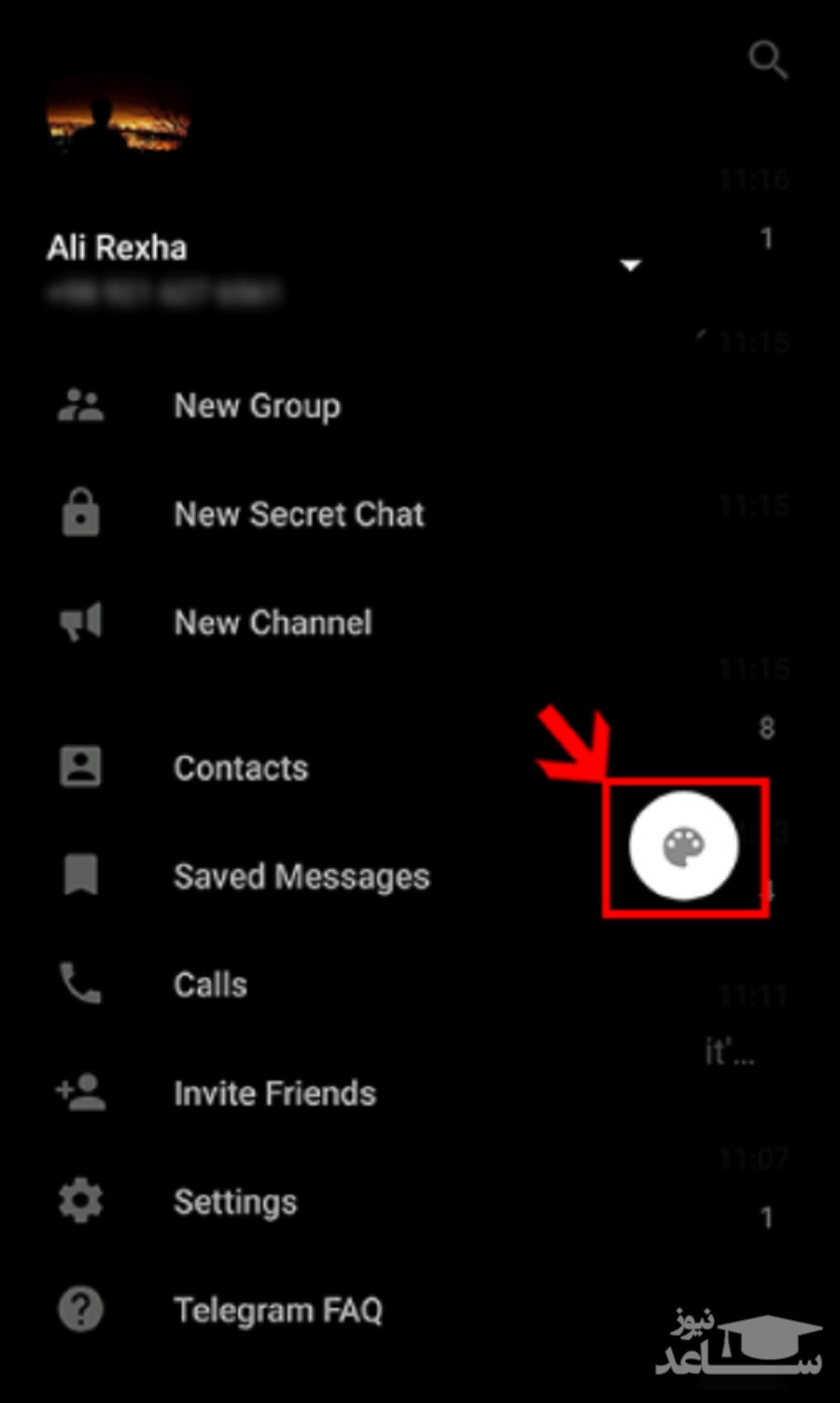Open the Calls history
Image resolution: width=840 pixels, height=1403 pixels.
[x=211, y=985]
